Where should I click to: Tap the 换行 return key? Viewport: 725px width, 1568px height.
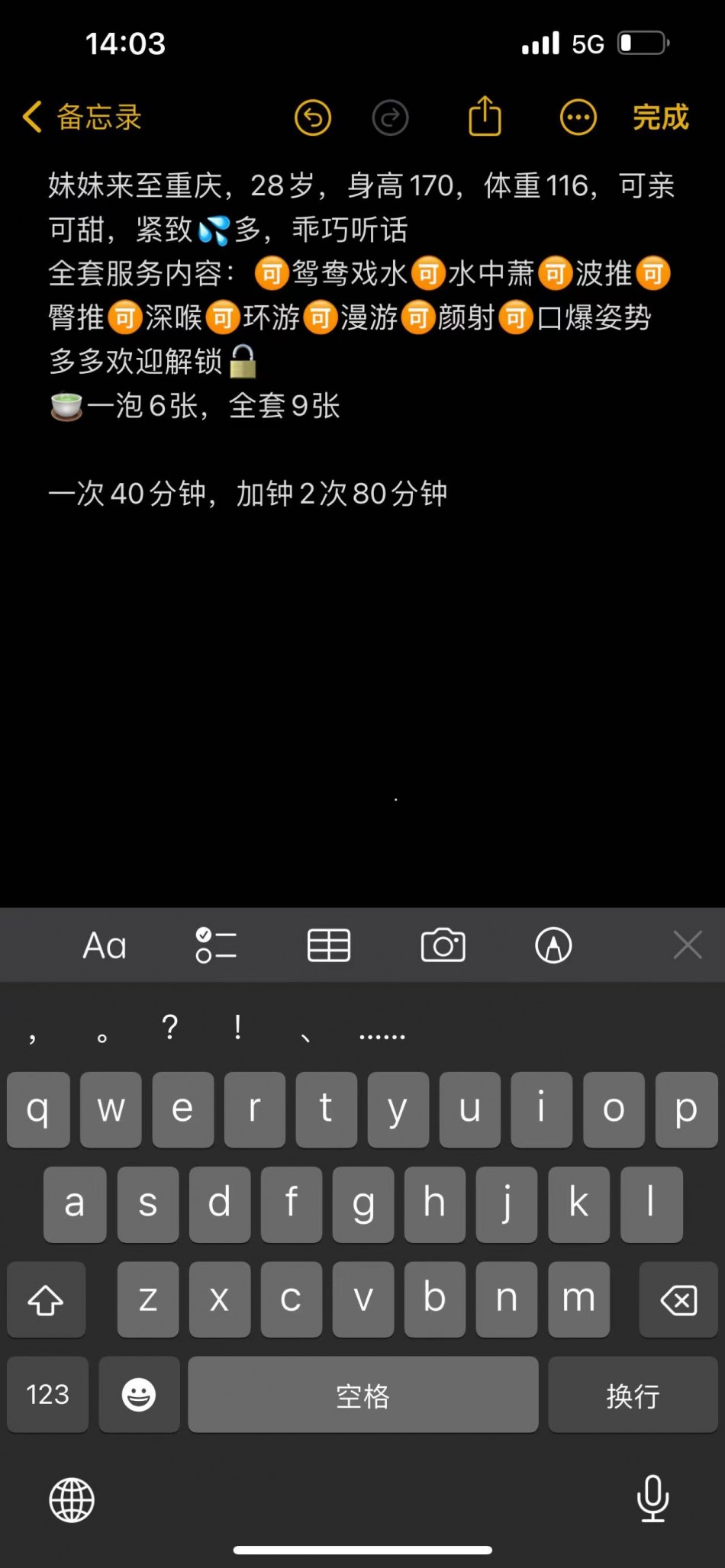(632, 1396)
